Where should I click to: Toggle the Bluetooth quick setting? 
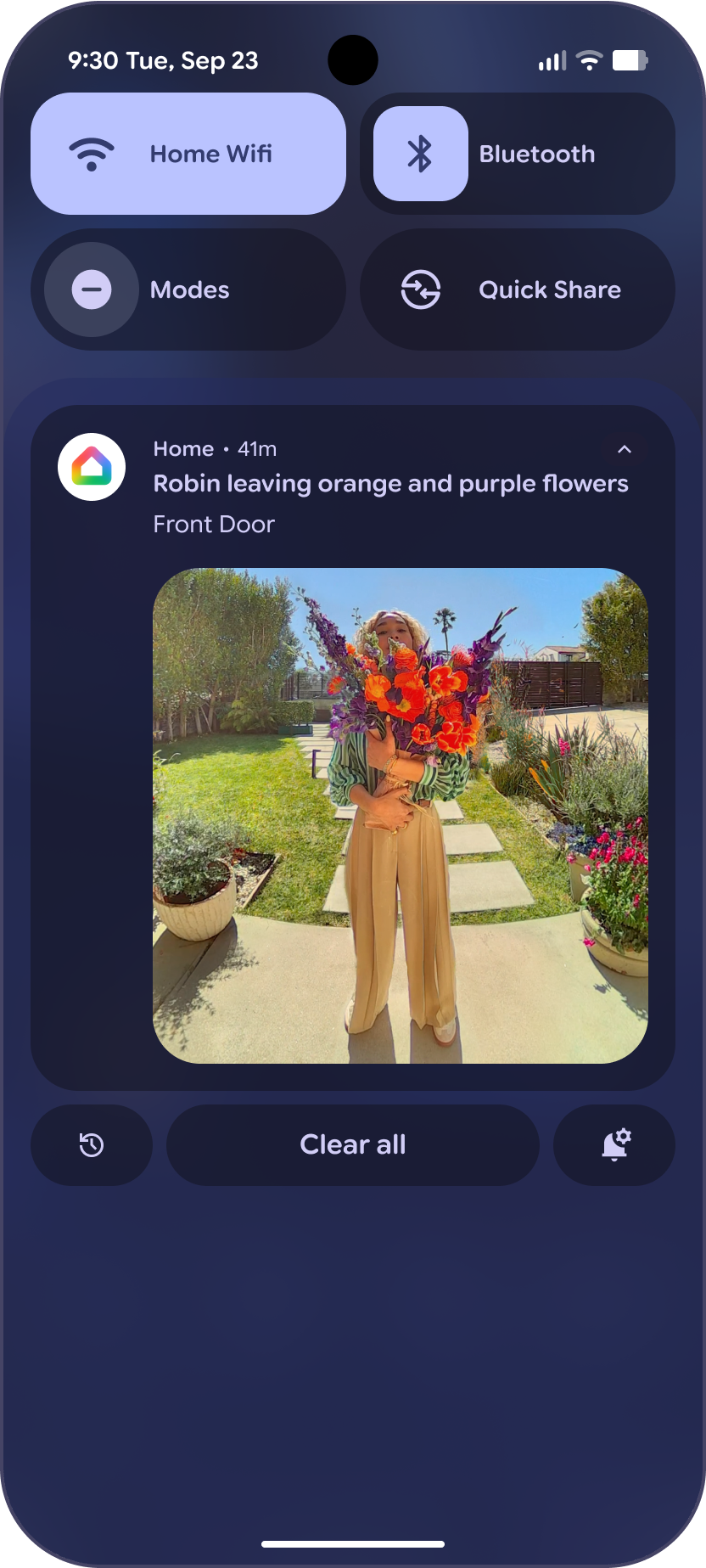(421, 154)
